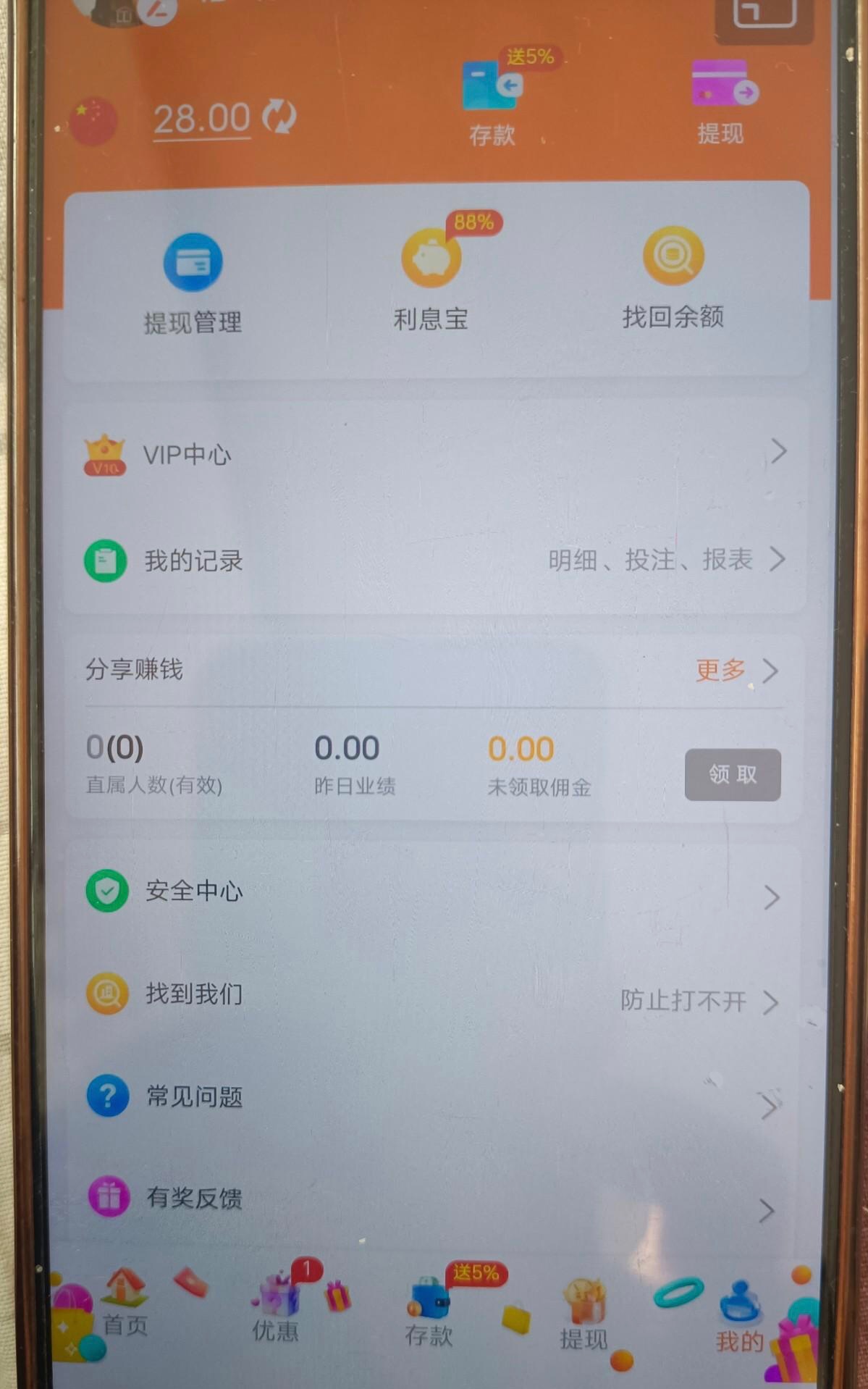The height and width of the screenshot is (1389, 868).
Task: Tap the 领取 claim button
Action: [733, 774]
